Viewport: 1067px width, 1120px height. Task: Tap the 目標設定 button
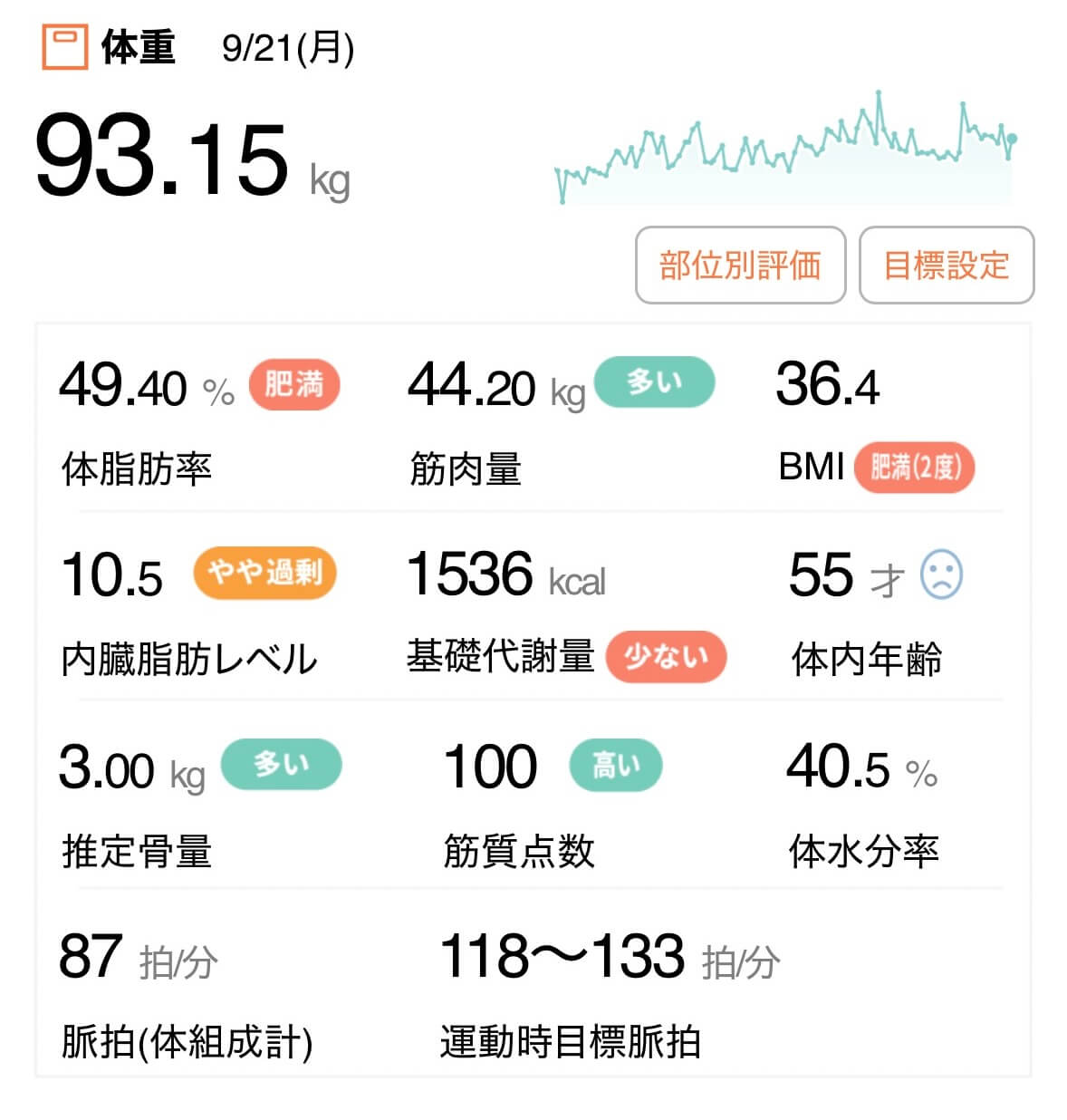(x=946, y=265)
